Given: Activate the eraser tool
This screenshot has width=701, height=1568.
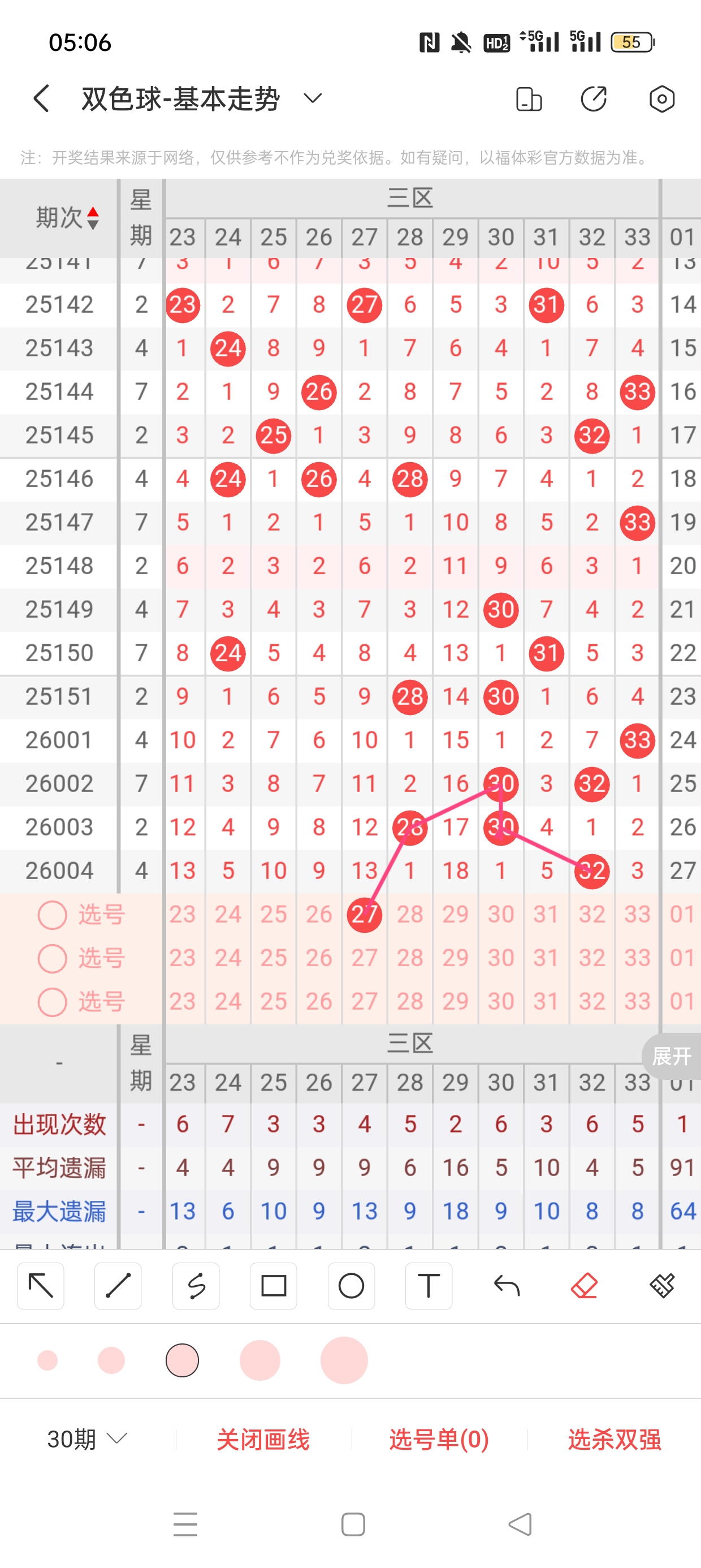Looking at the screenshot, I should (584, 1286).
